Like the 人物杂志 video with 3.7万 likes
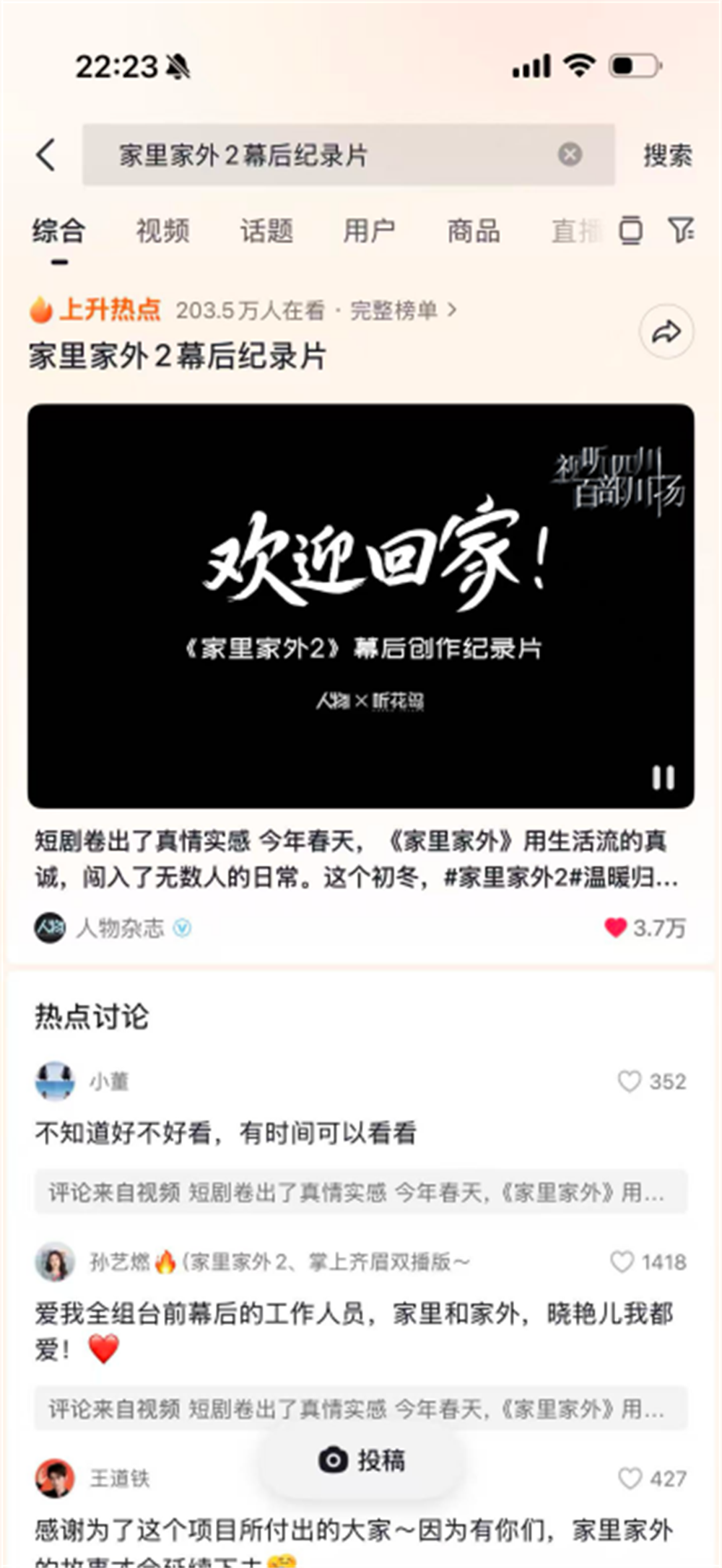722x1568 pixels. tap(616, 927)
